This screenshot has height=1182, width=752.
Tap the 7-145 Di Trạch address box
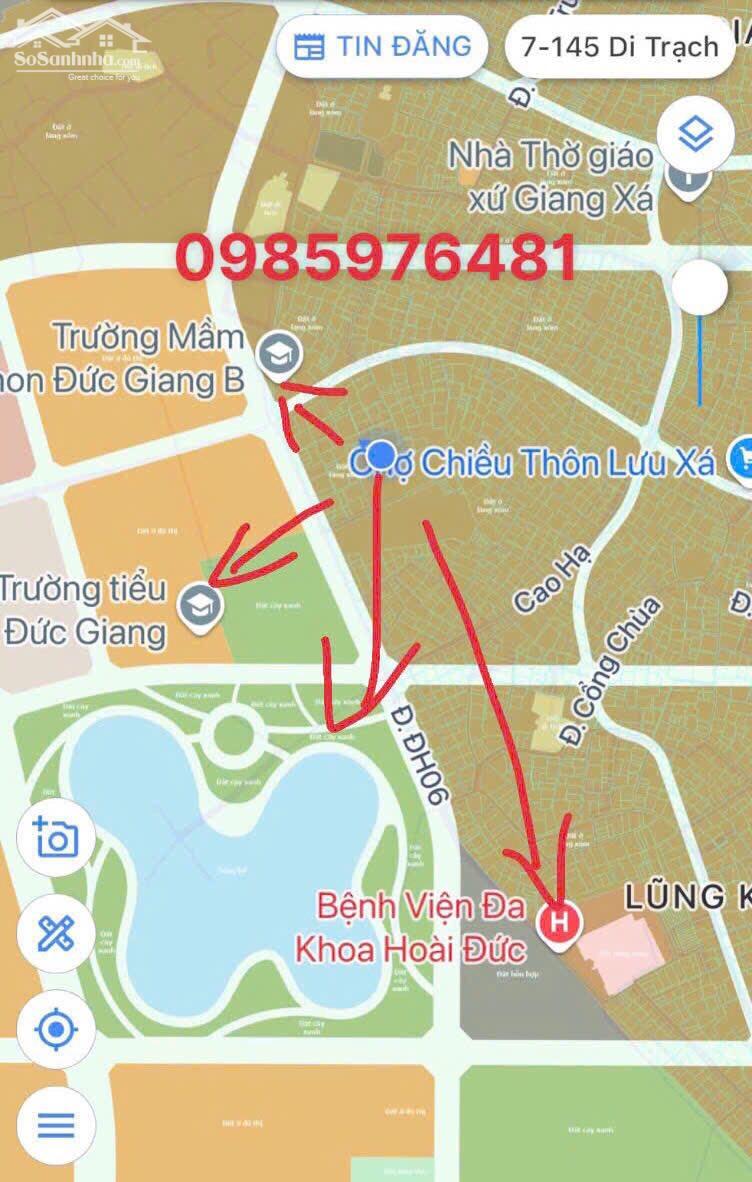(620, 47)
